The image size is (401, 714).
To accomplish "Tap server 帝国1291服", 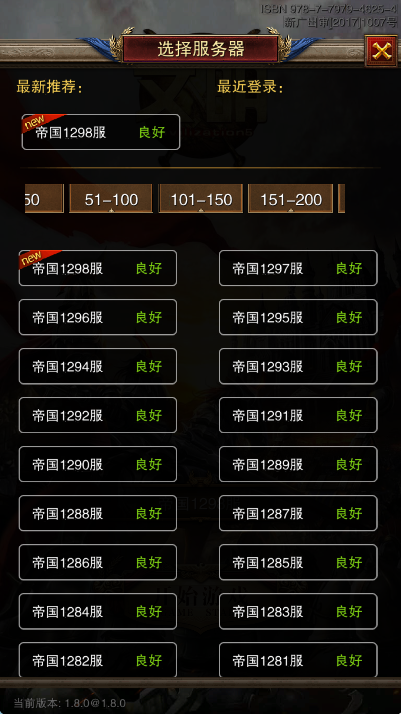I will (x=298, y=415).
